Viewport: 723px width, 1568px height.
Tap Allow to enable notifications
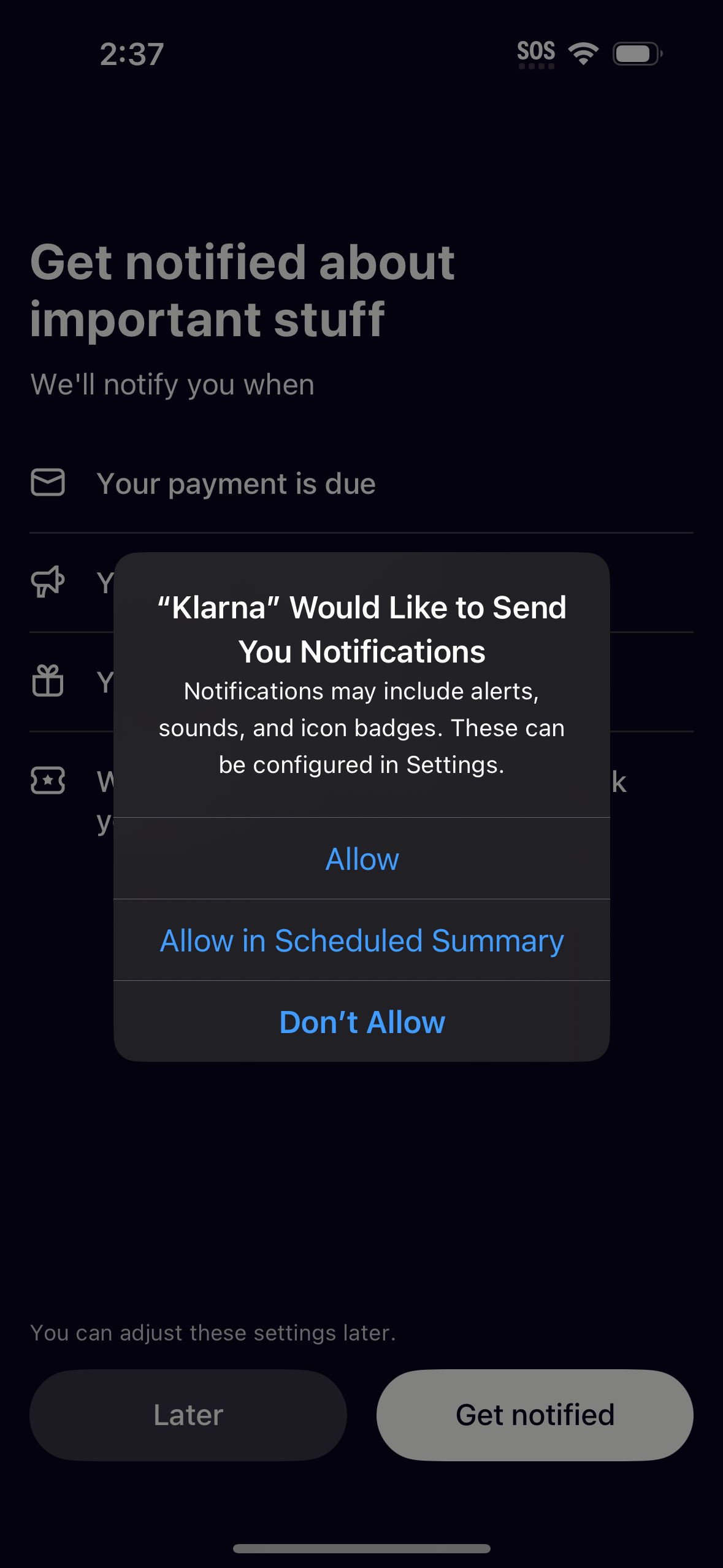[362, 858]
